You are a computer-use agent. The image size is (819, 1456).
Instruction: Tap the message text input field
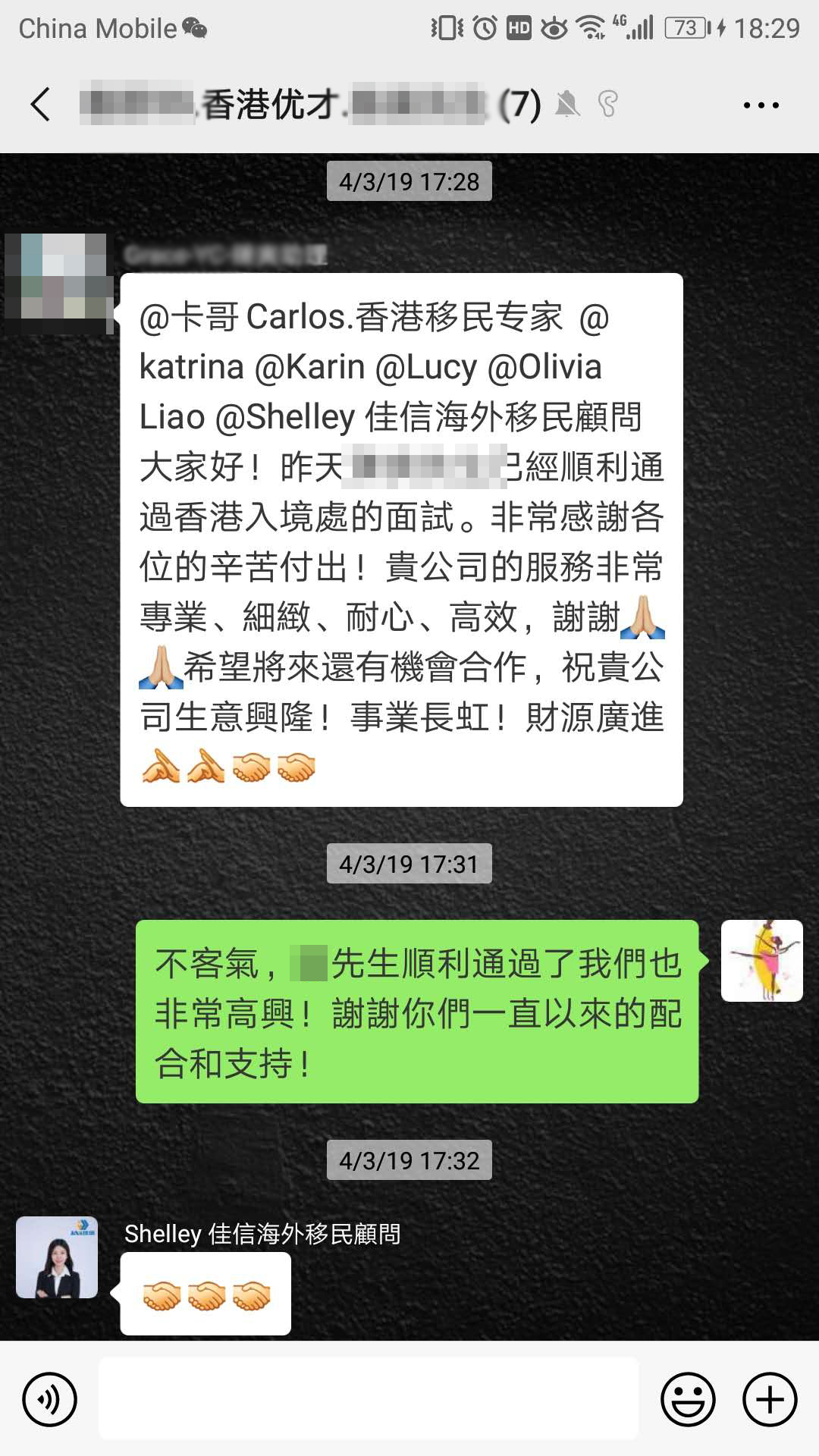(369, 1398)
